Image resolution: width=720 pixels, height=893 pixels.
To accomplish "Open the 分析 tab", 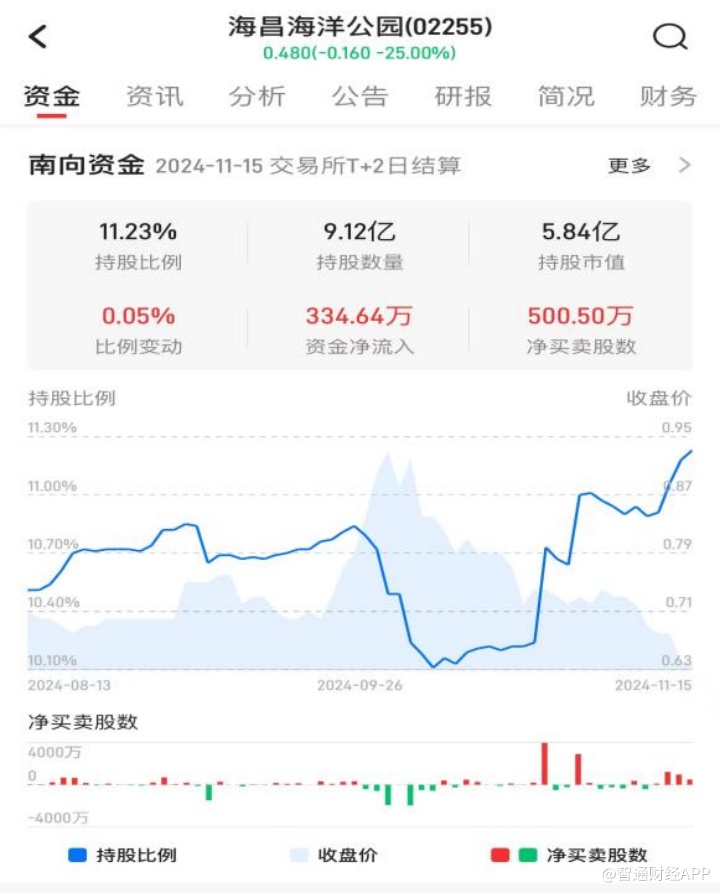I will coord(257,96).
